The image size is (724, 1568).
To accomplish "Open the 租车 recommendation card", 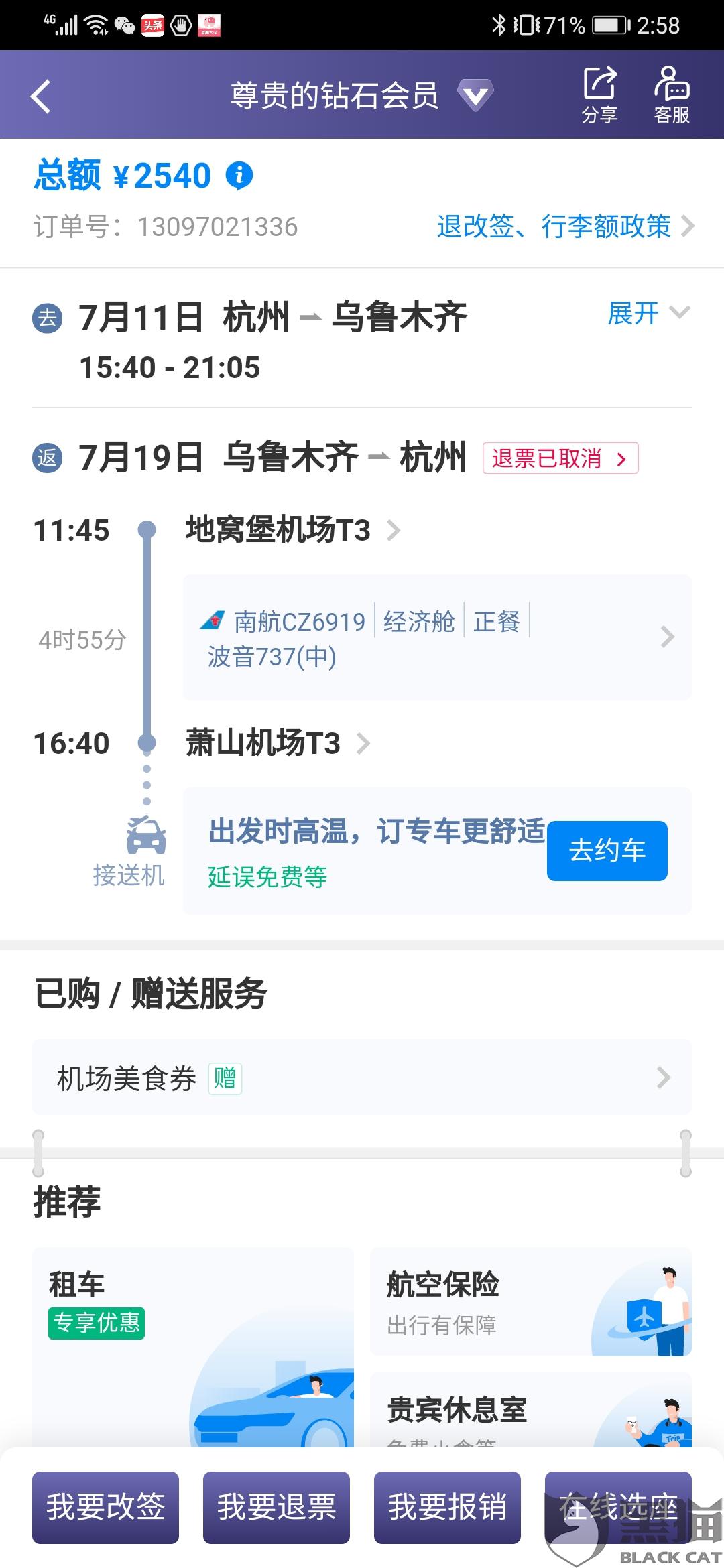I will coord(193,1347).
